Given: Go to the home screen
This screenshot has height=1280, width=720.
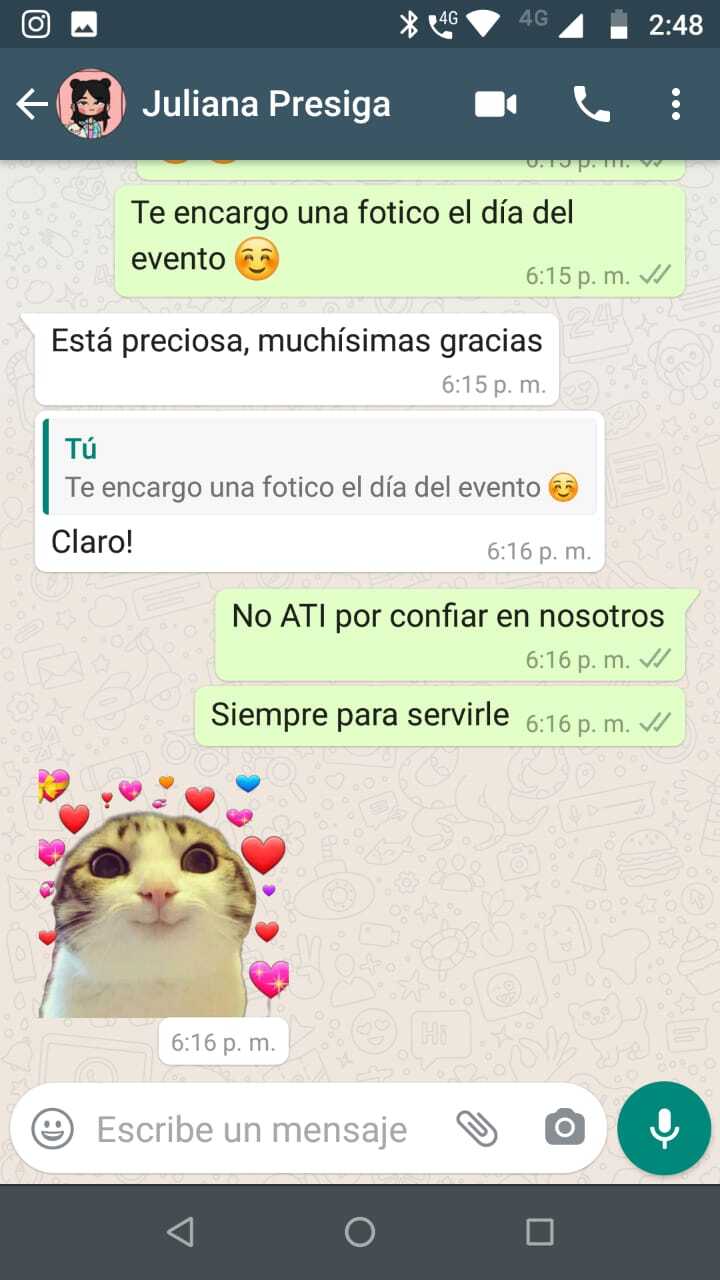Looking at the screenshot, I should coord(360,1232).
